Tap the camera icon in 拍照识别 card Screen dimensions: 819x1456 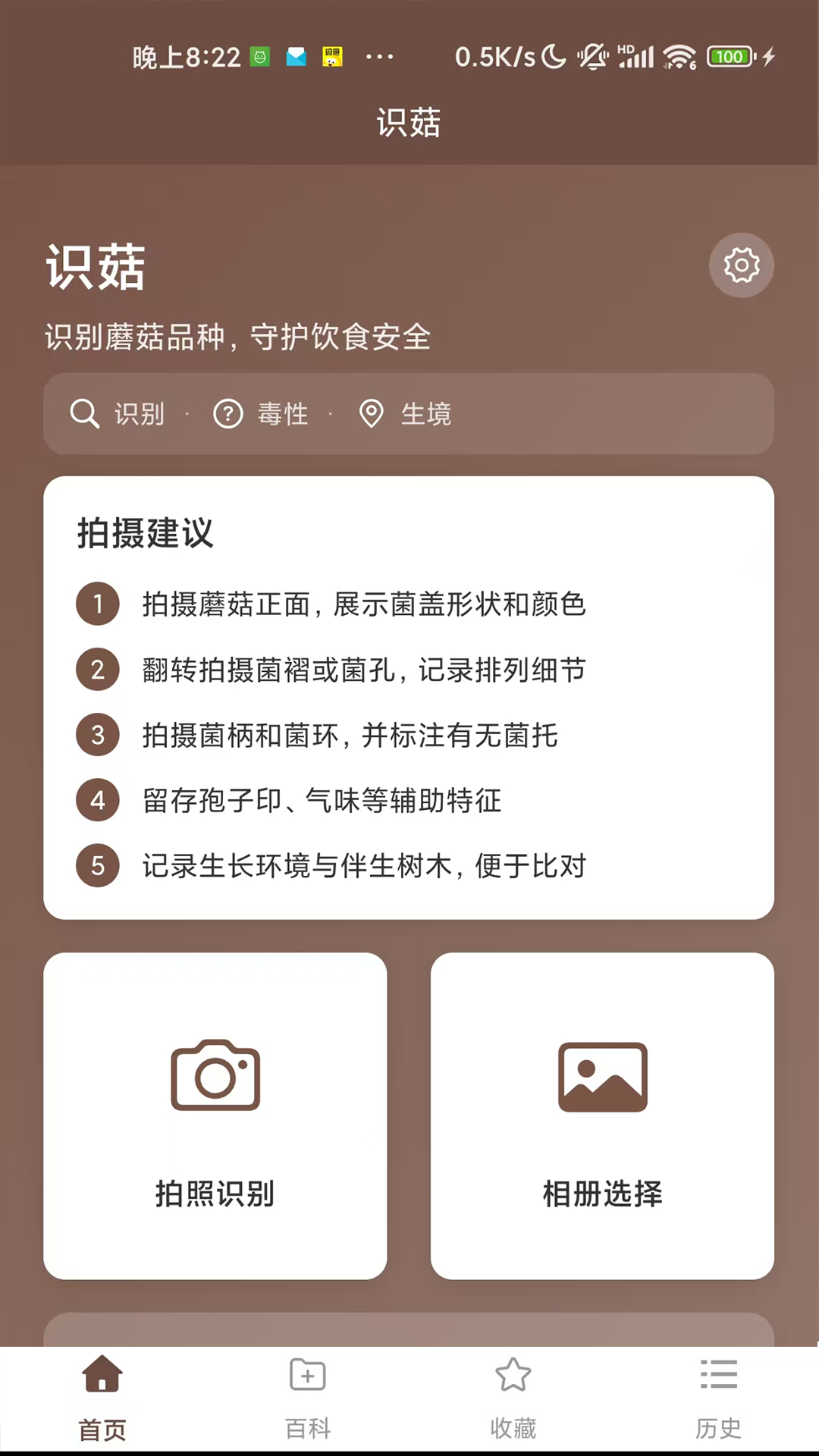pos(215,1075)
